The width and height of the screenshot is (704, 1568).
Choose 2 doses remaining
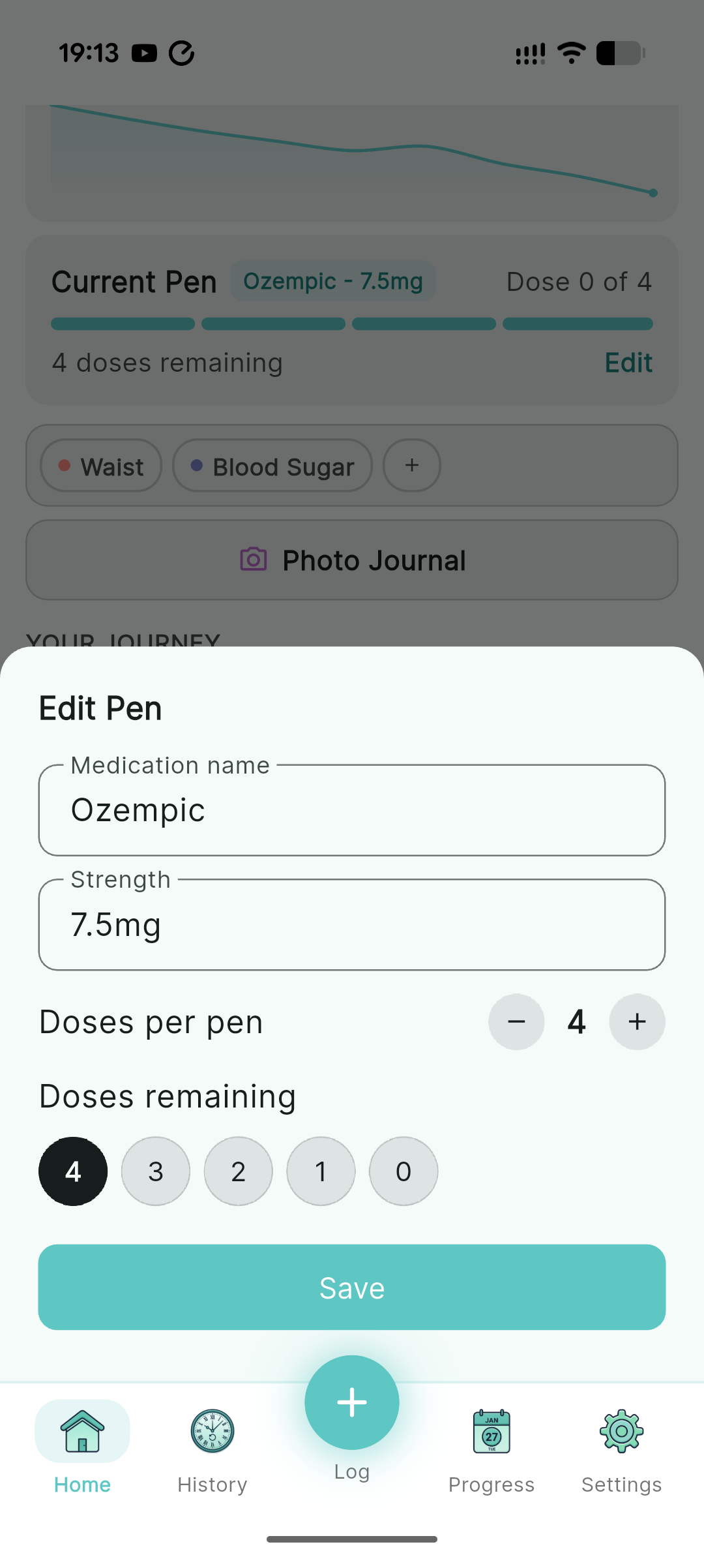[x=238, y=1171]
